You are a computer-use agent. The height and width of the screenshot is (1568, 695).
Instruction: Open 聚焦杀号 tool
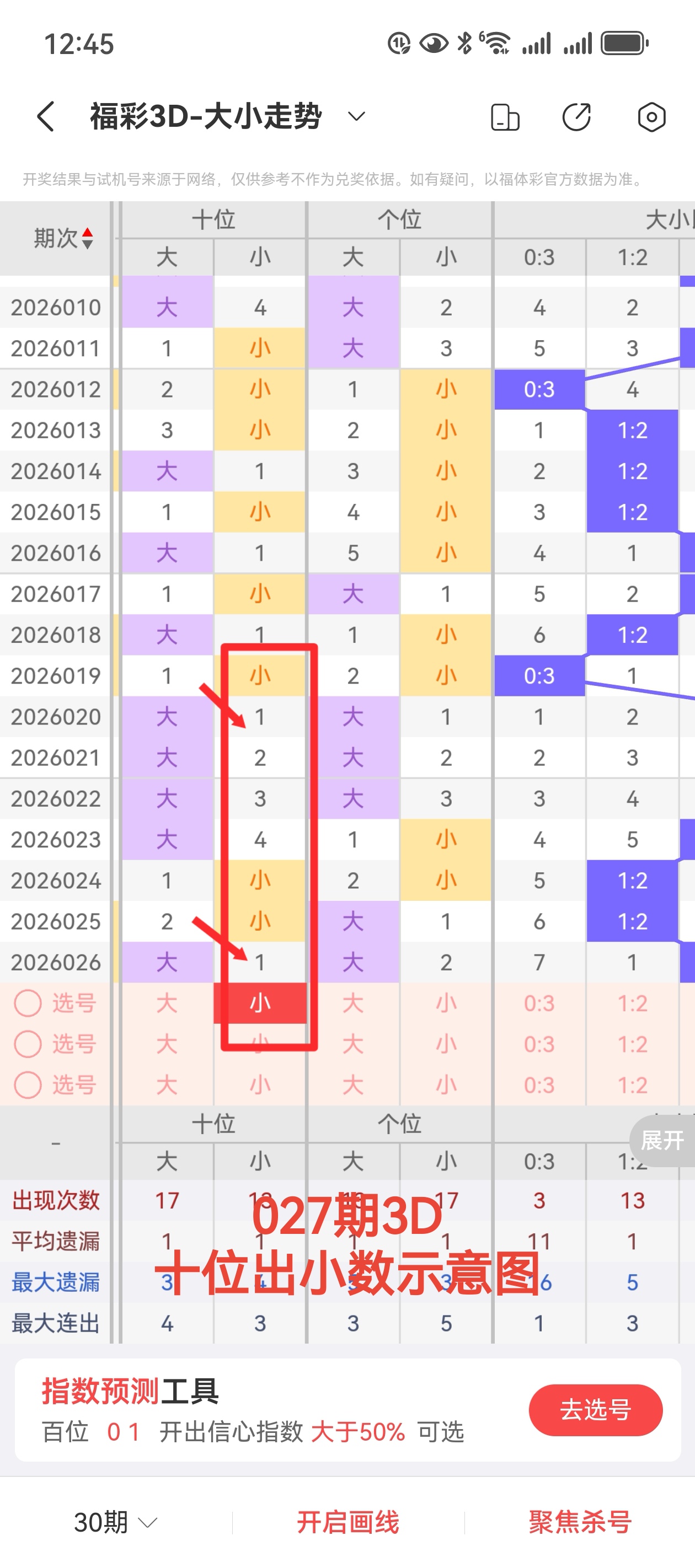580,1522
